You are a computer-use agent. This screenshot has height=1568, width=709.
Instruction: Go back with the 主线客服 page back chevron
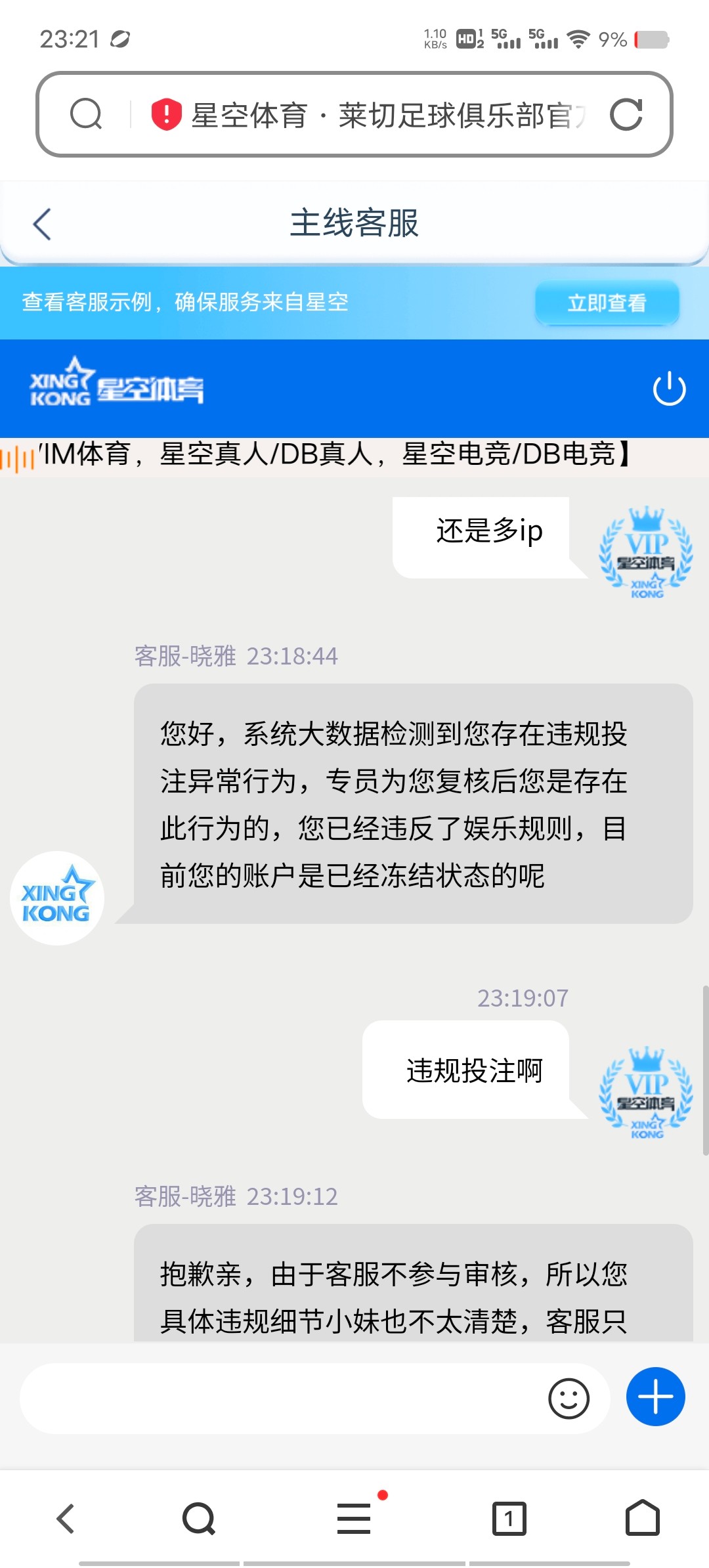(x=42, y=223)
